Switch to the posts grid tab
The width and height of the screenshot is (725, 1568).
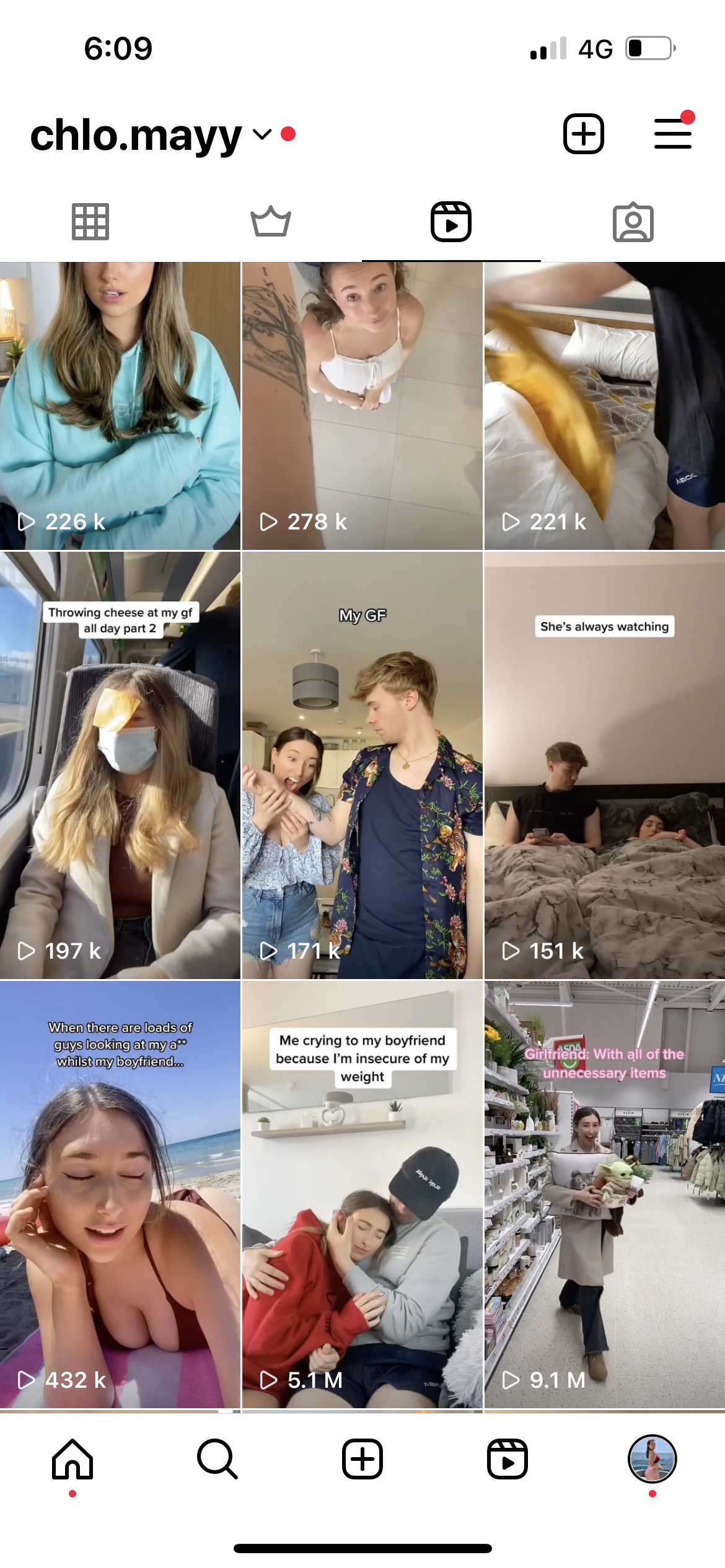point(90,222)
